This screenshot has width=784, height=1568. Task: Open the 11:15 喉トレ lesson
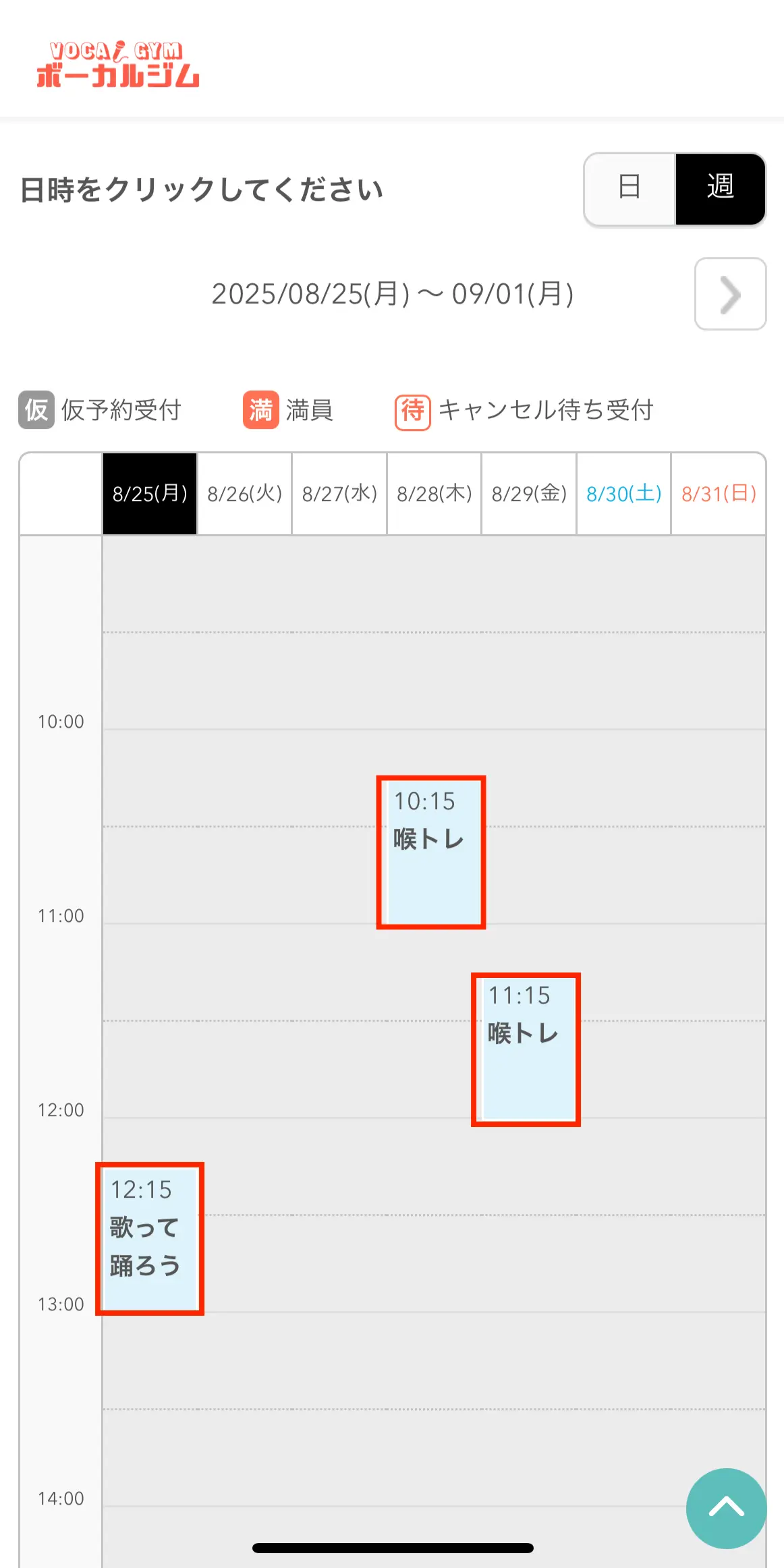click(x=526, y=1049)
